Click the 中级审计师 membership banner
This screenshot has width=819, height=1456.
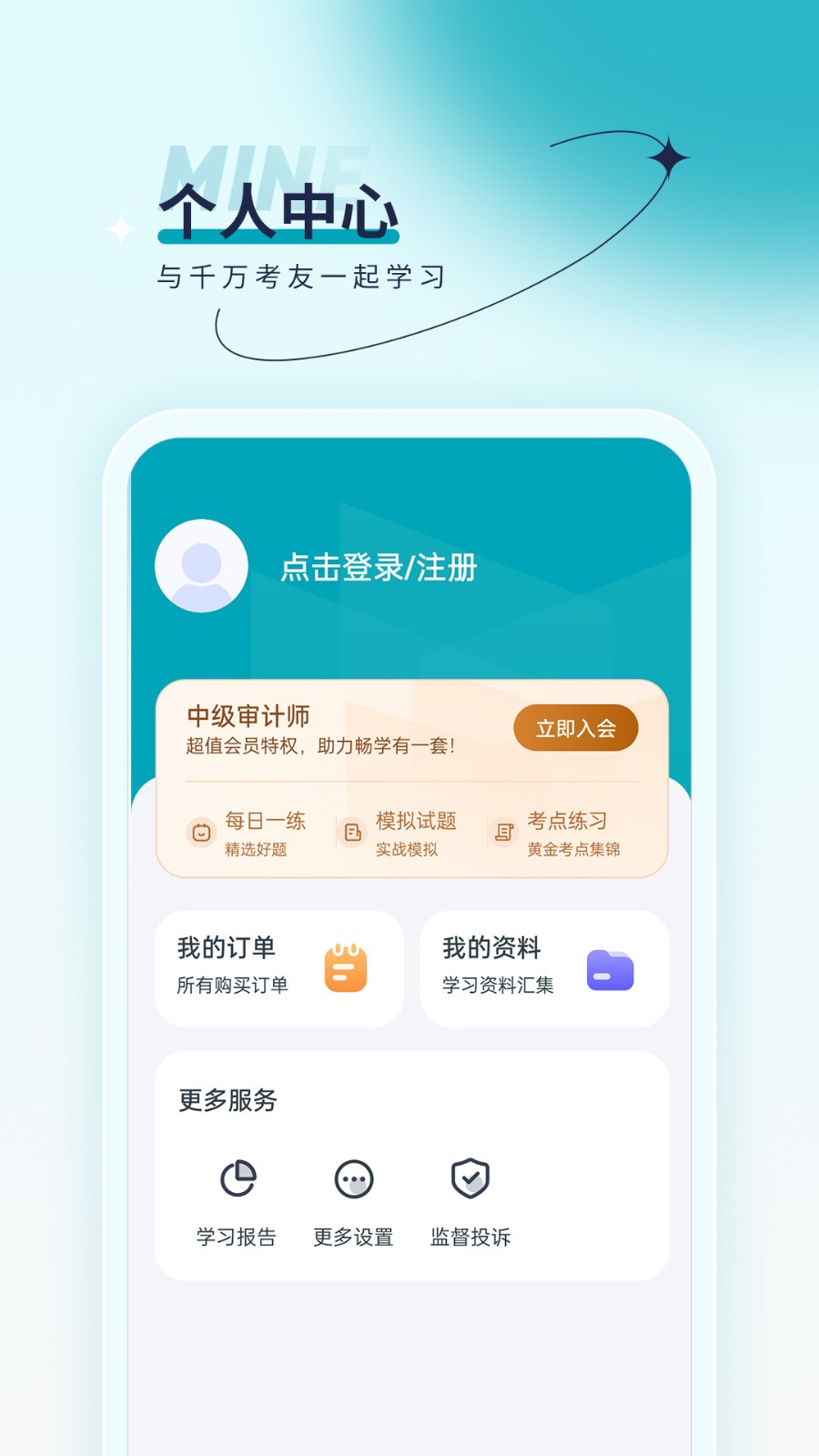[246, 715]
